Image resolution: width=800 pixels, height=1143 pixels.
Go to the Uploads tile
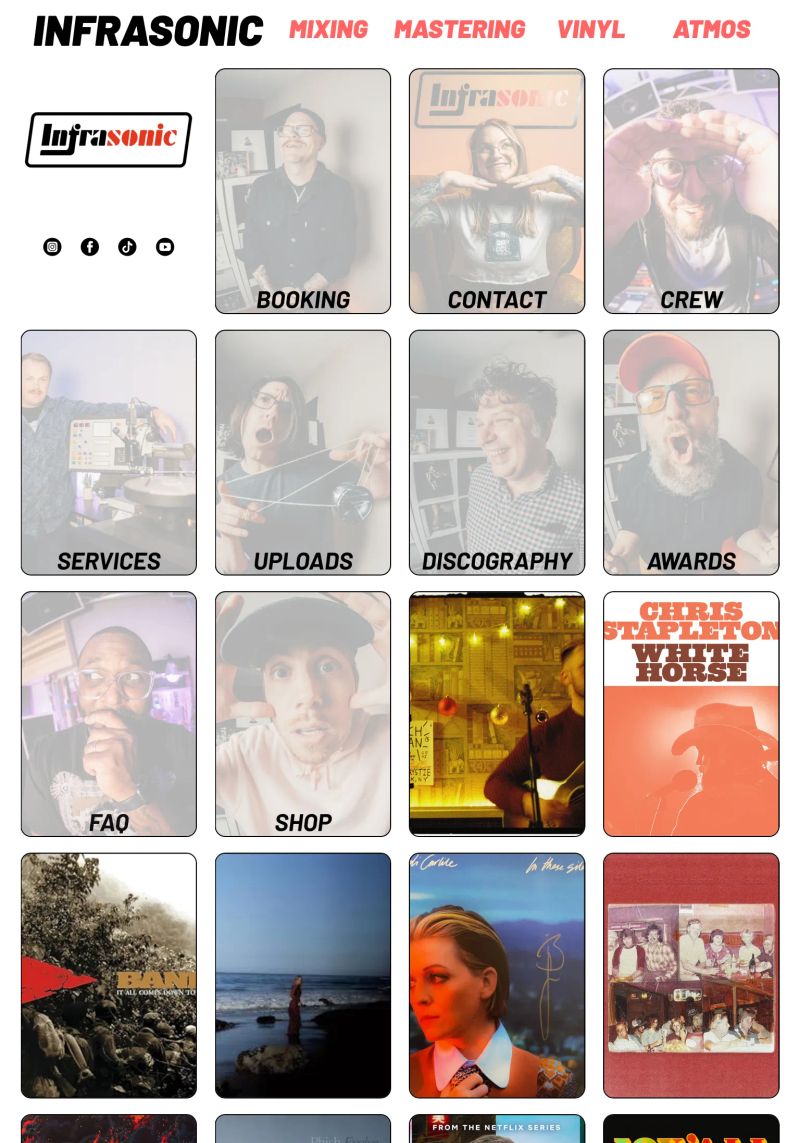(303, 453)
